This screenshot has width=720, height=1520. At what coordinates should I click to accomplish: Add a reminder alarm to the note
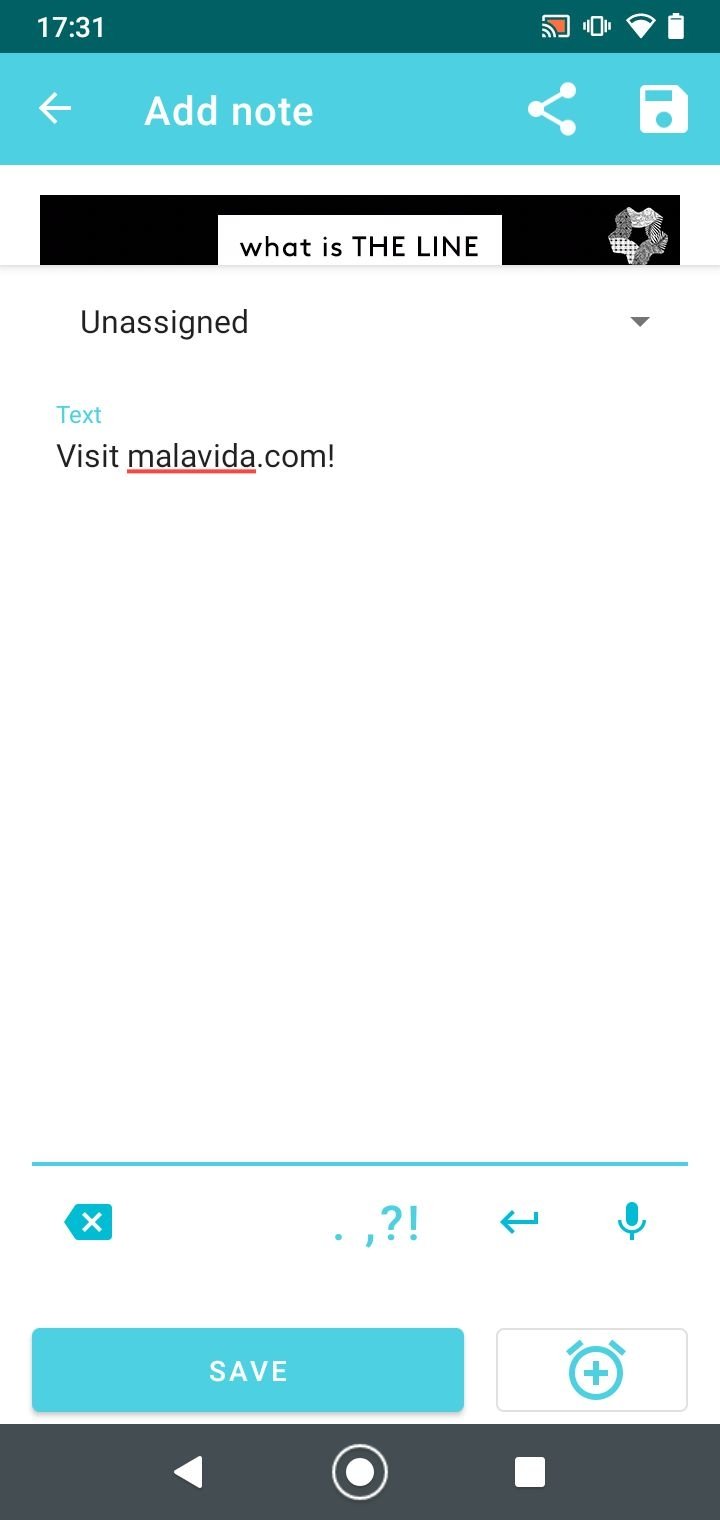coord(592,1370)
